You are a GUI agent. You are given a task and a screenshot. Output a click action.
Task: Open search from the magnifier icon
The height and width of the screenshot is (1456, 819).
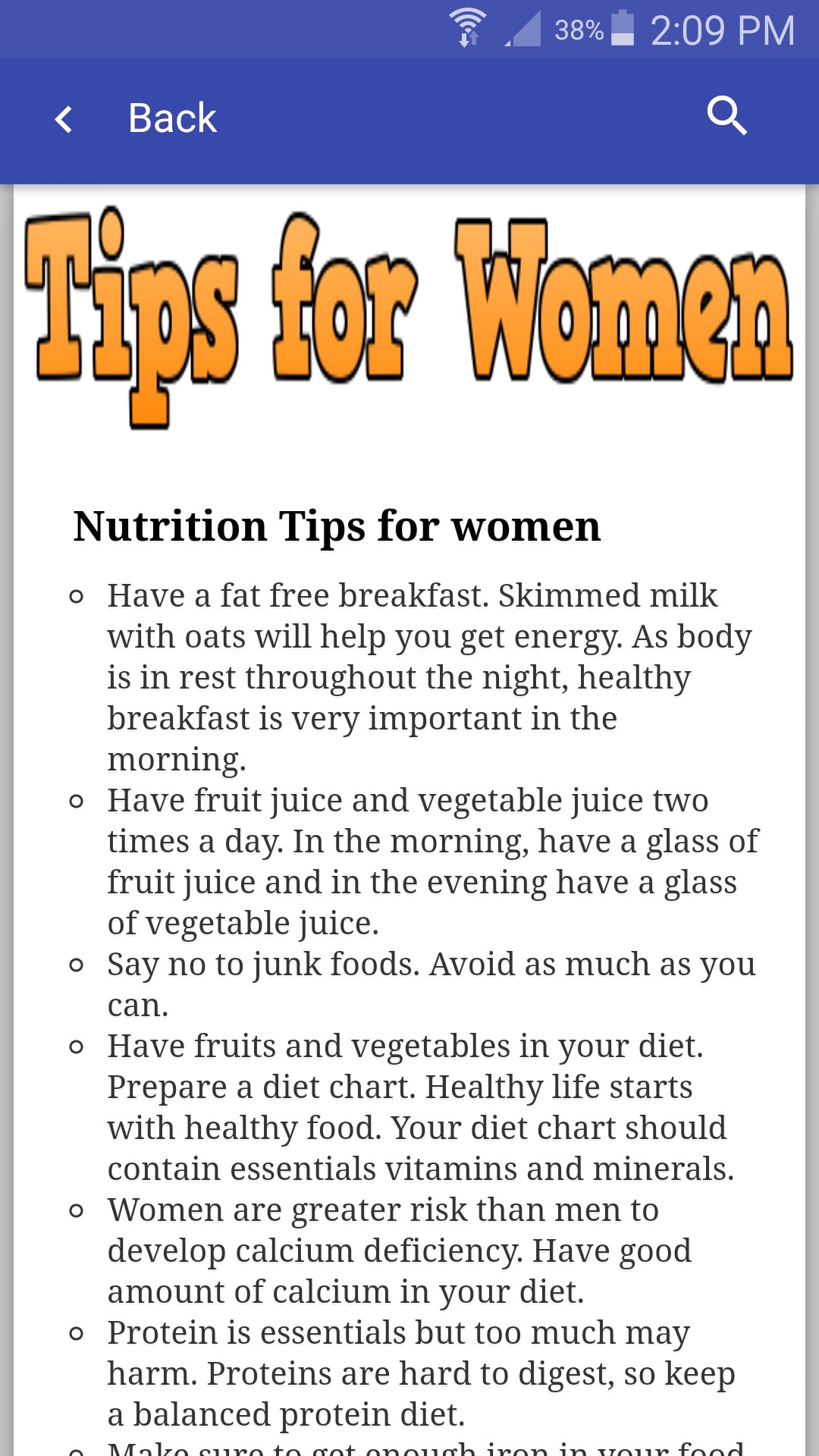pos(726,116)
